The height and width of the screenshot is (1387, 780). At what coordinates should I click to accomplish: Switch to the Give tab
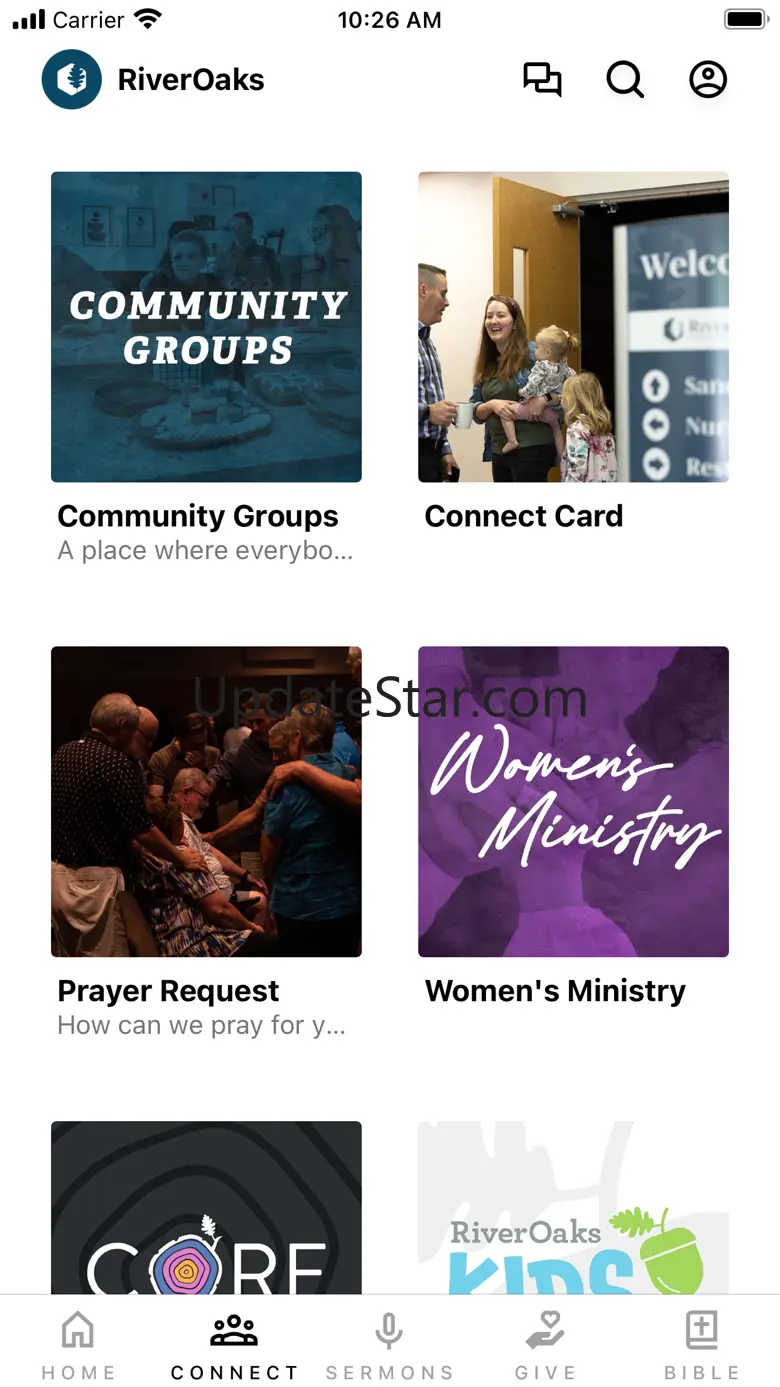(x=545, y=1343)
